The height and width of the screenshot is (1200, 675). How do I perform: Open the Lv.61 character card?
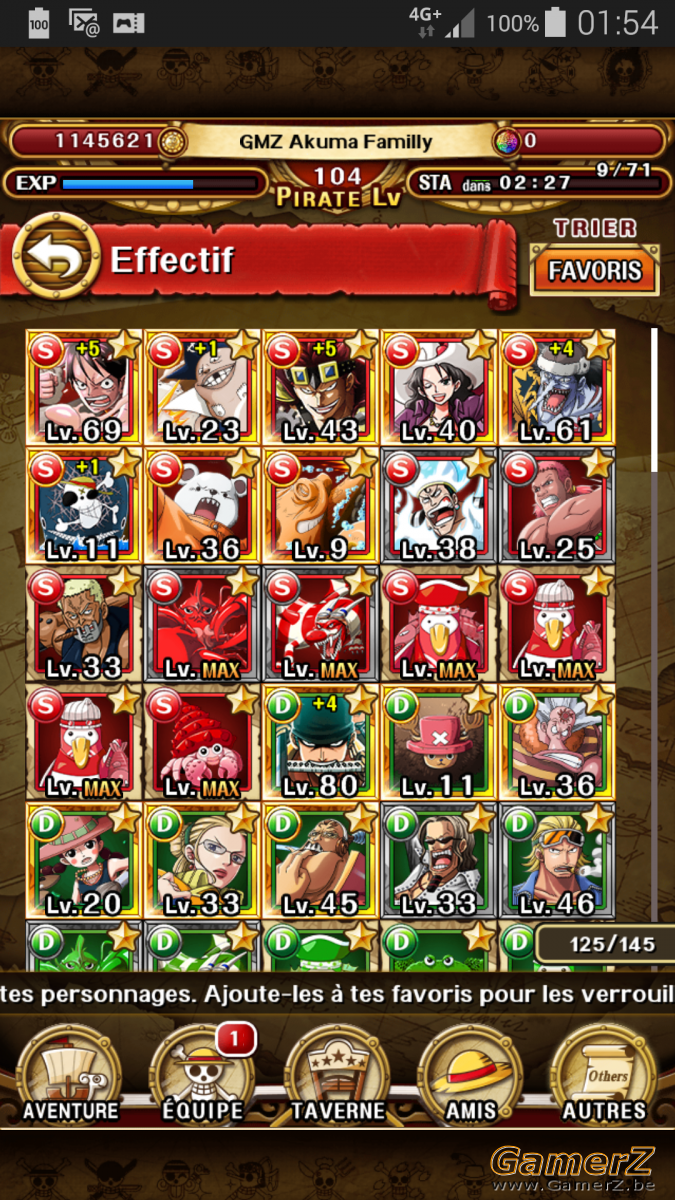(556, 387)
